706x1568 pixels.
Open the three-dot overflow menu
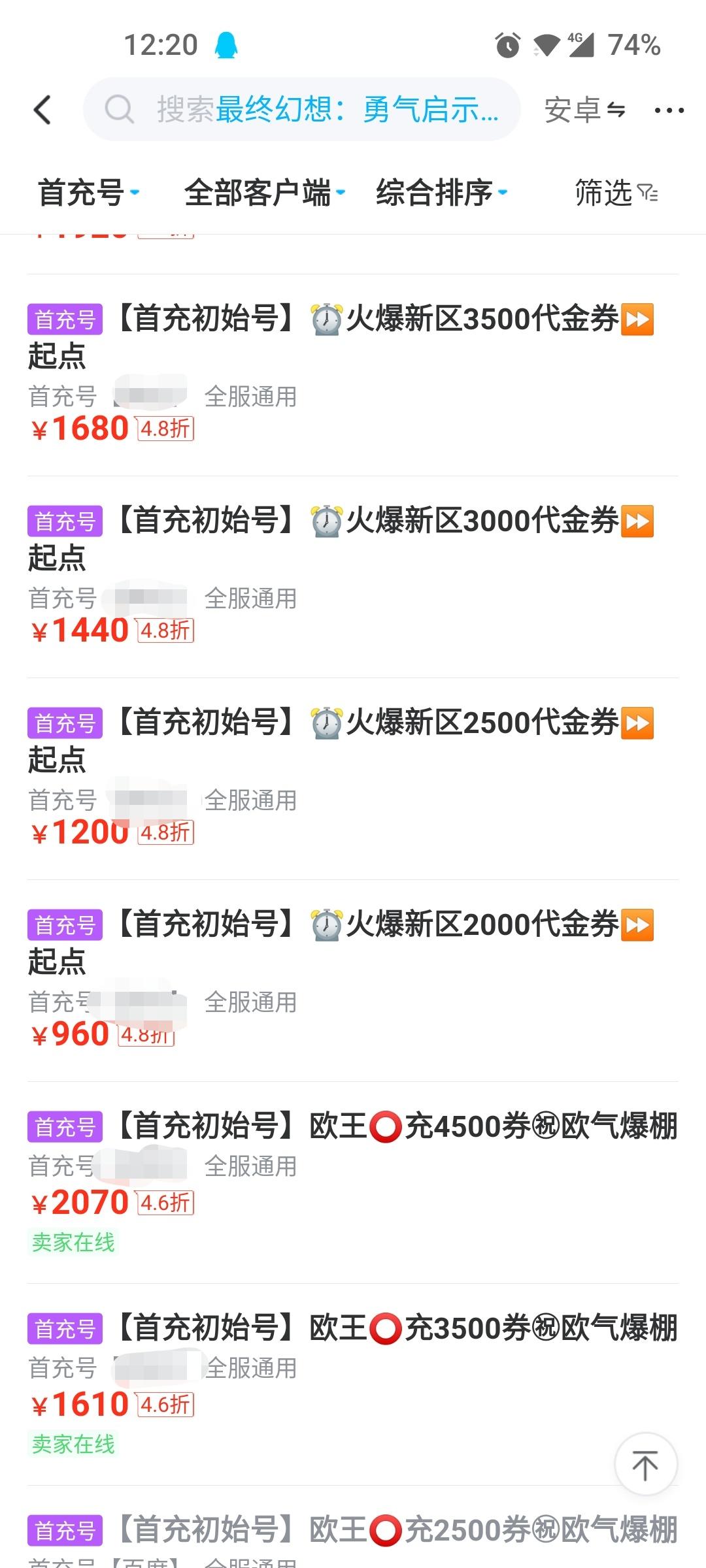click(669, 110)
